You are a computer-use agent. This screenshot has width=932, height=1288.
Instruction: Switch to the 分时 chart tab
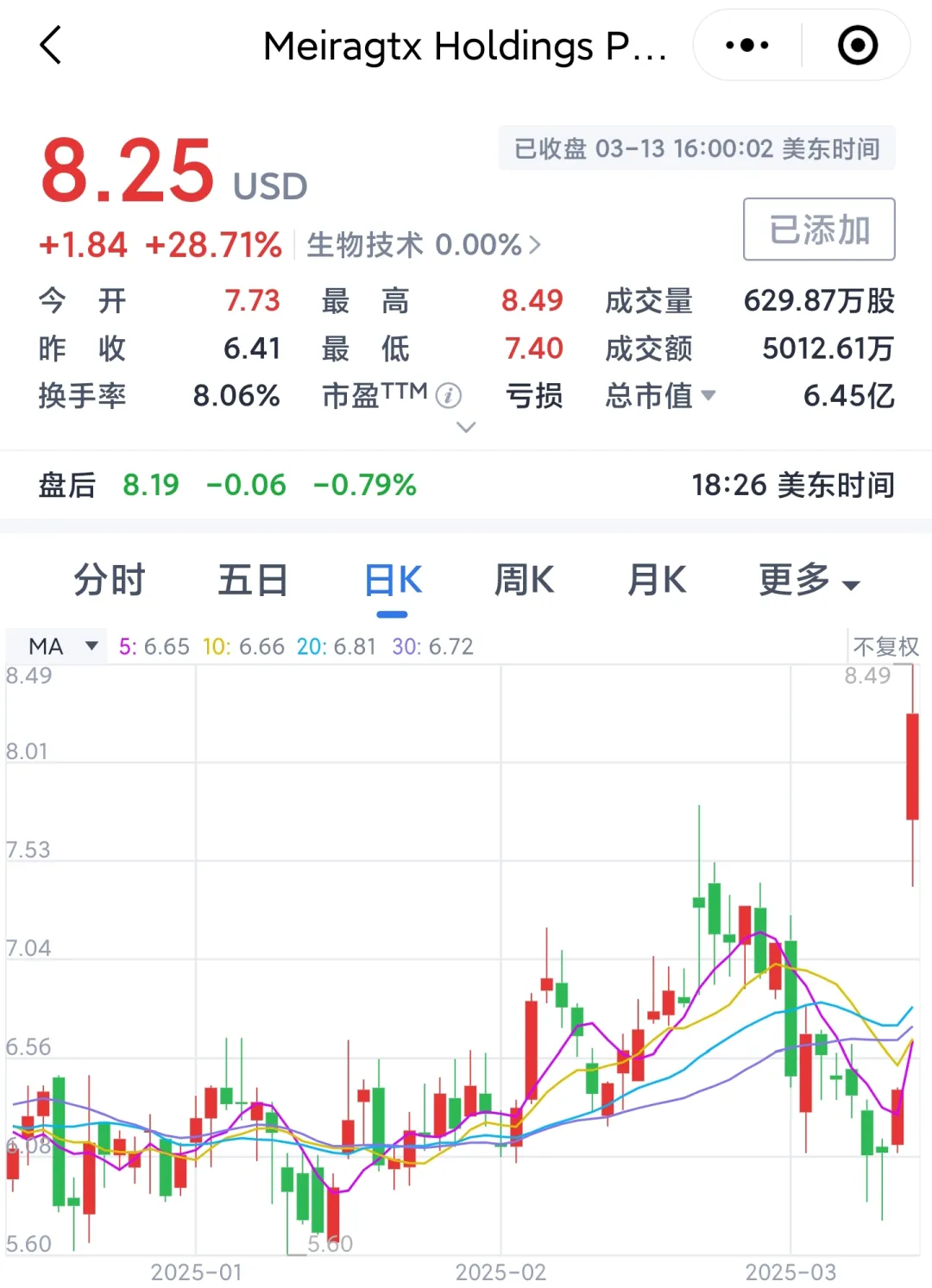point(109,580)
